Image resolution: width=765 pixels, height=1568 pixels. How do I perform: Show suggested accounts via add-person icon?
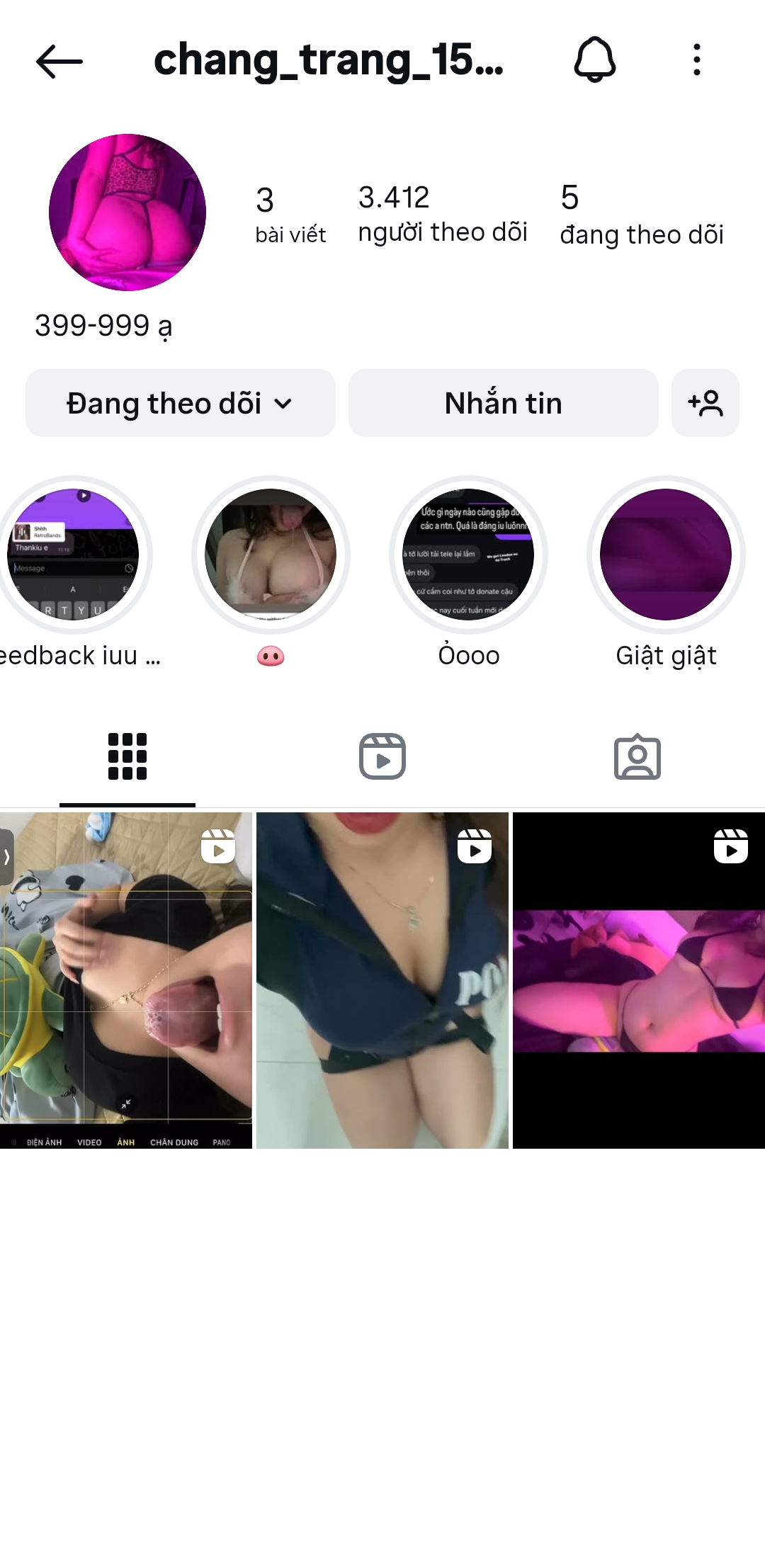tap(705, 403)
